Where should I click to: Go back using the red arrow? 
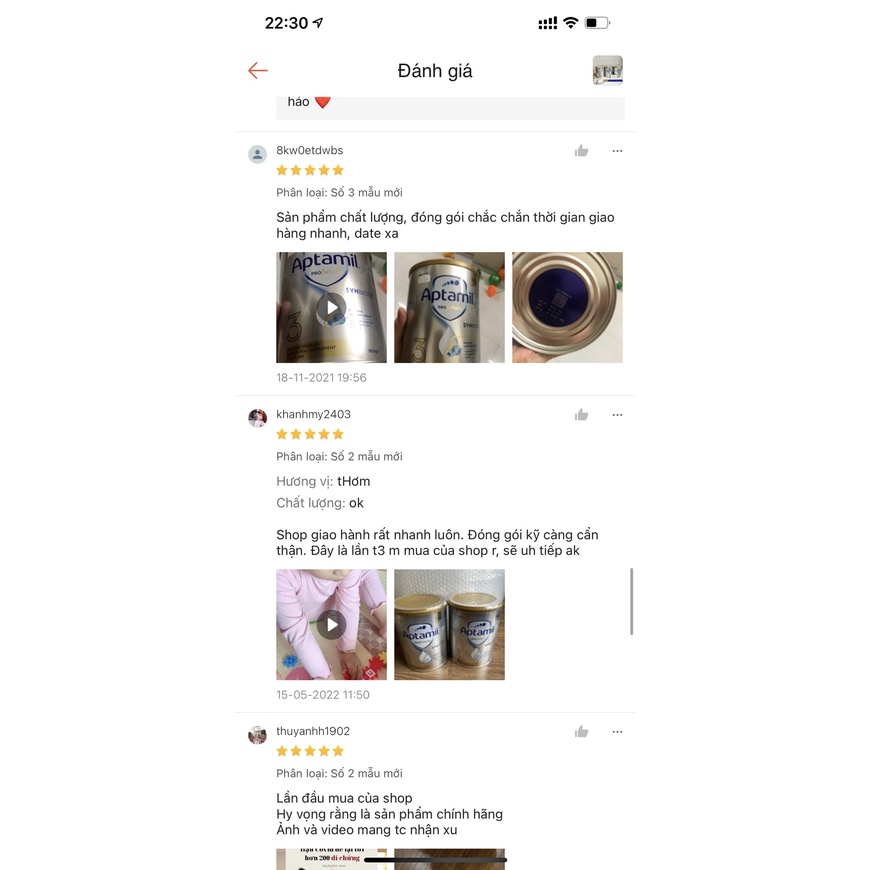[258, 71]
